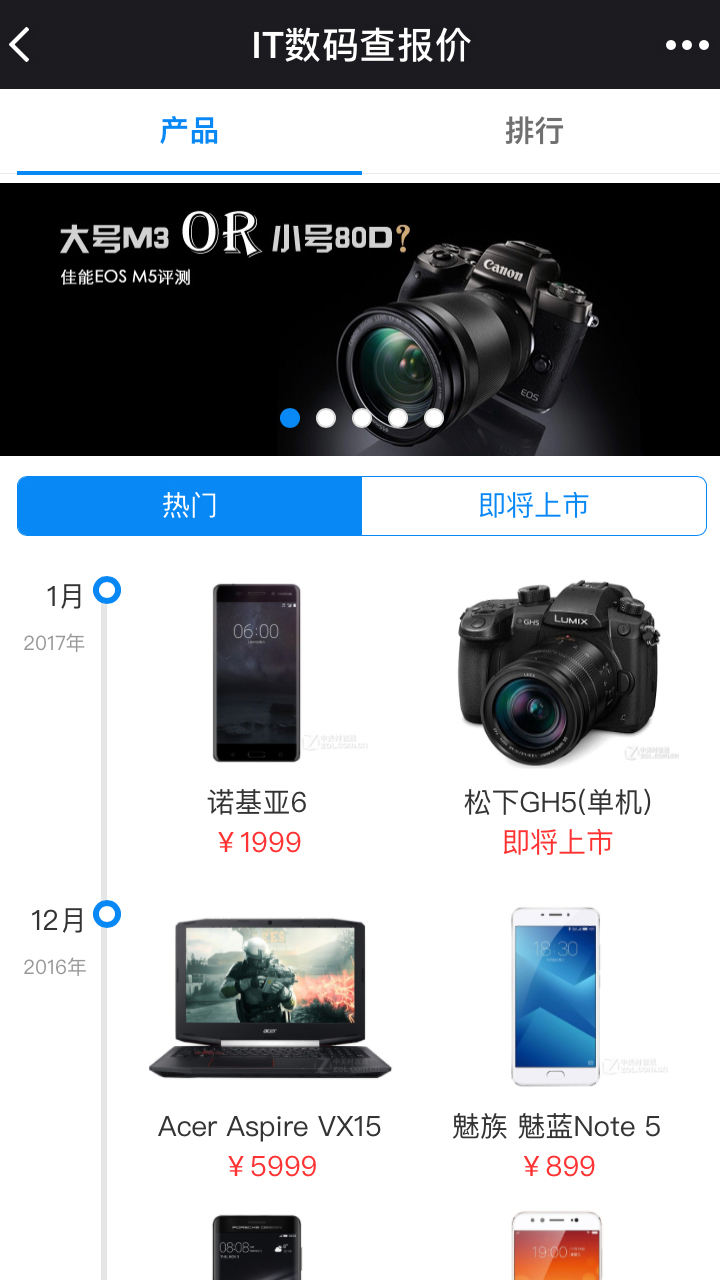Switch to the 排行 tab

coord(534,131)
